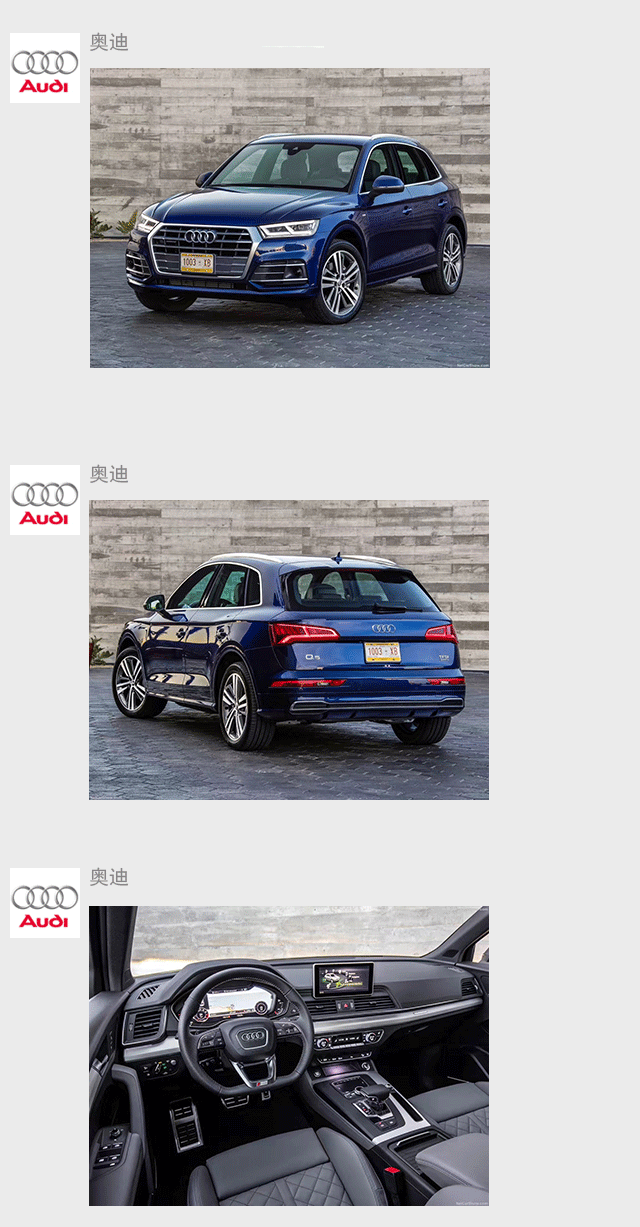Viewport: 640px width, 1227px height.
Task: Open the front-view blue Audi photo message
Action: pyautogui.click(x=290, y=218)
